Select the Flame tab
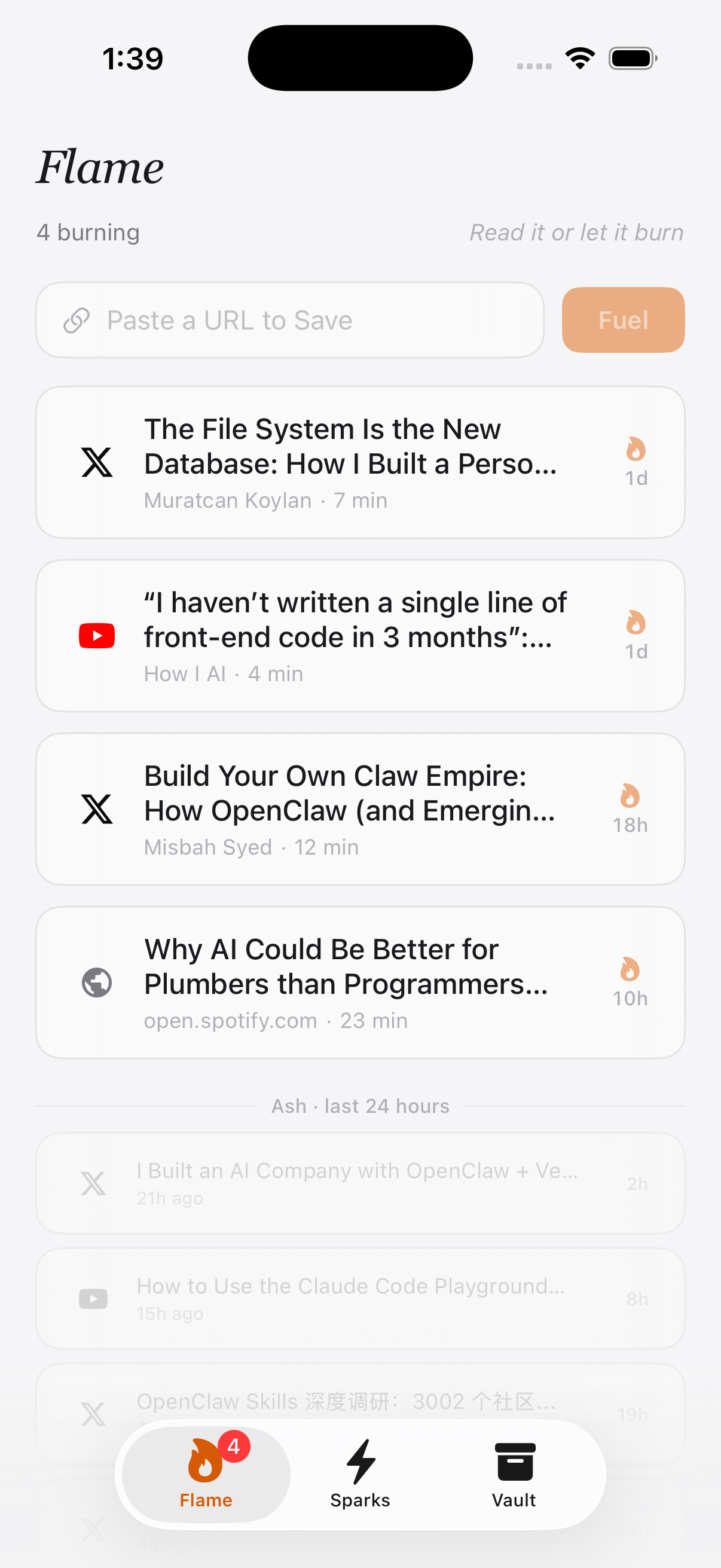The height and width of the screenshot is (1568, 721). pos(206,1473)
